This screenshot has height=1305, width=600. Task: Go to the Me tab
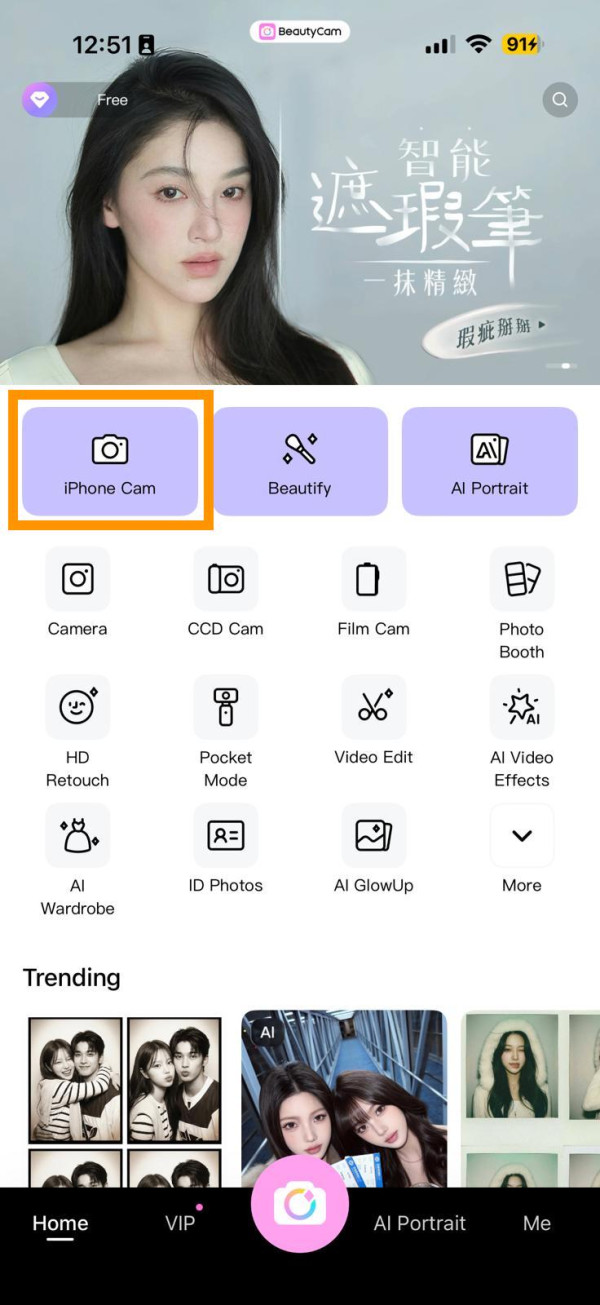pyautogui.click(x=537, y=1223)
